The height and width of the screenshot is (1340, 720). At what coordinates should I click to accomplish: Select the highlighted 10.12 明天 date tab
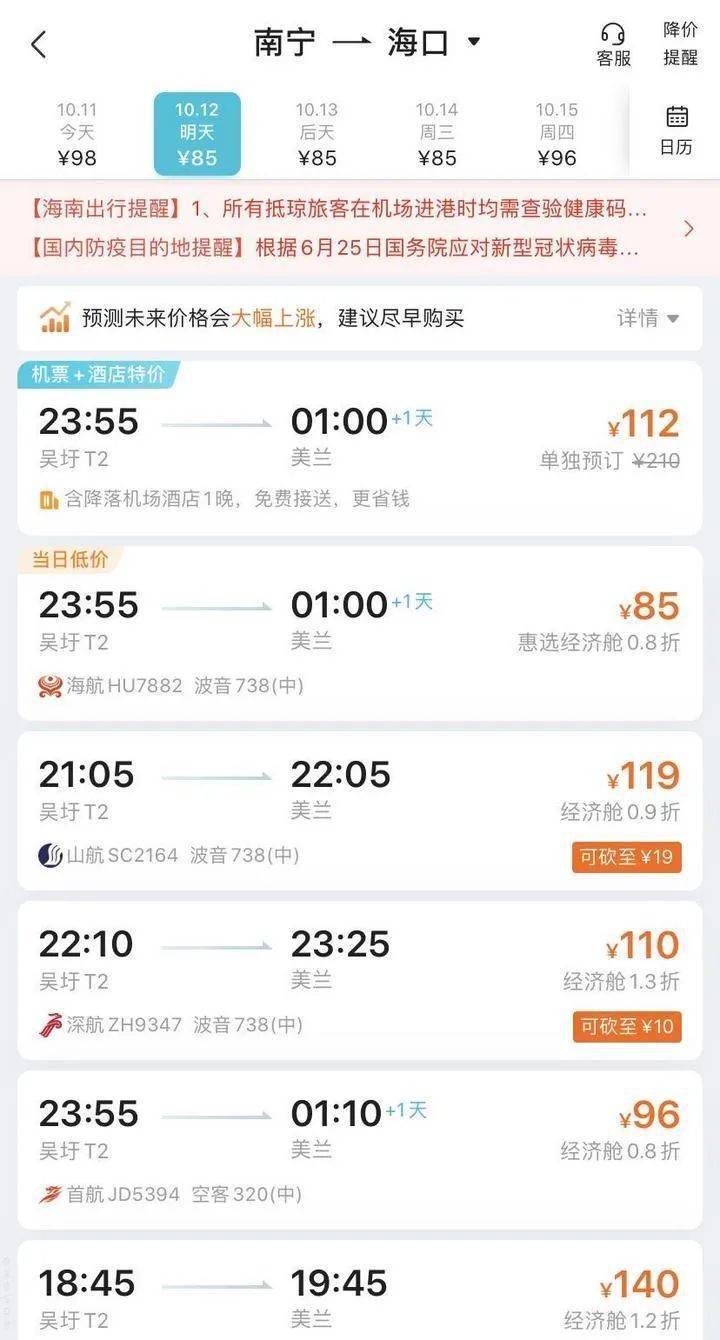[x=197, y=133]
